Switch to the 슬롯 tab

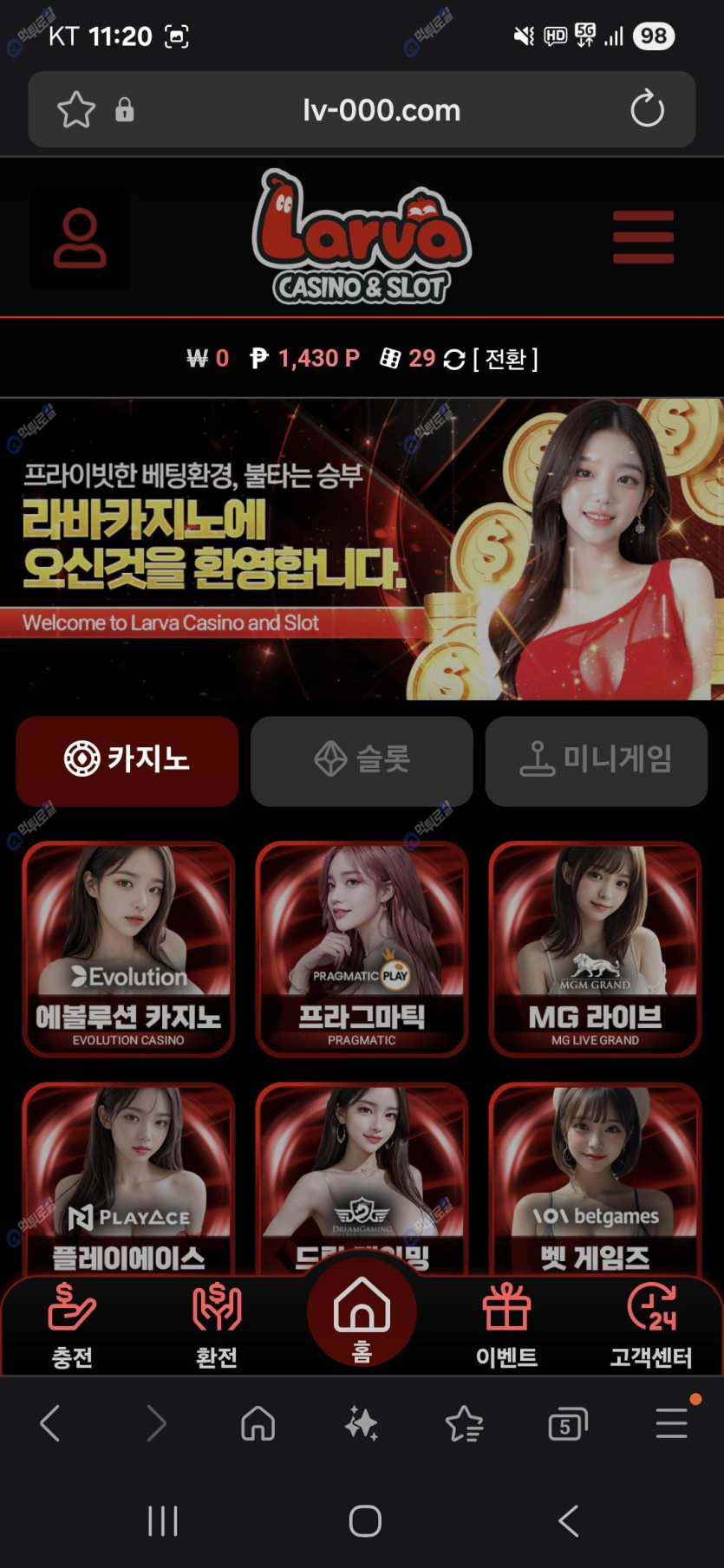pos(362,760)
